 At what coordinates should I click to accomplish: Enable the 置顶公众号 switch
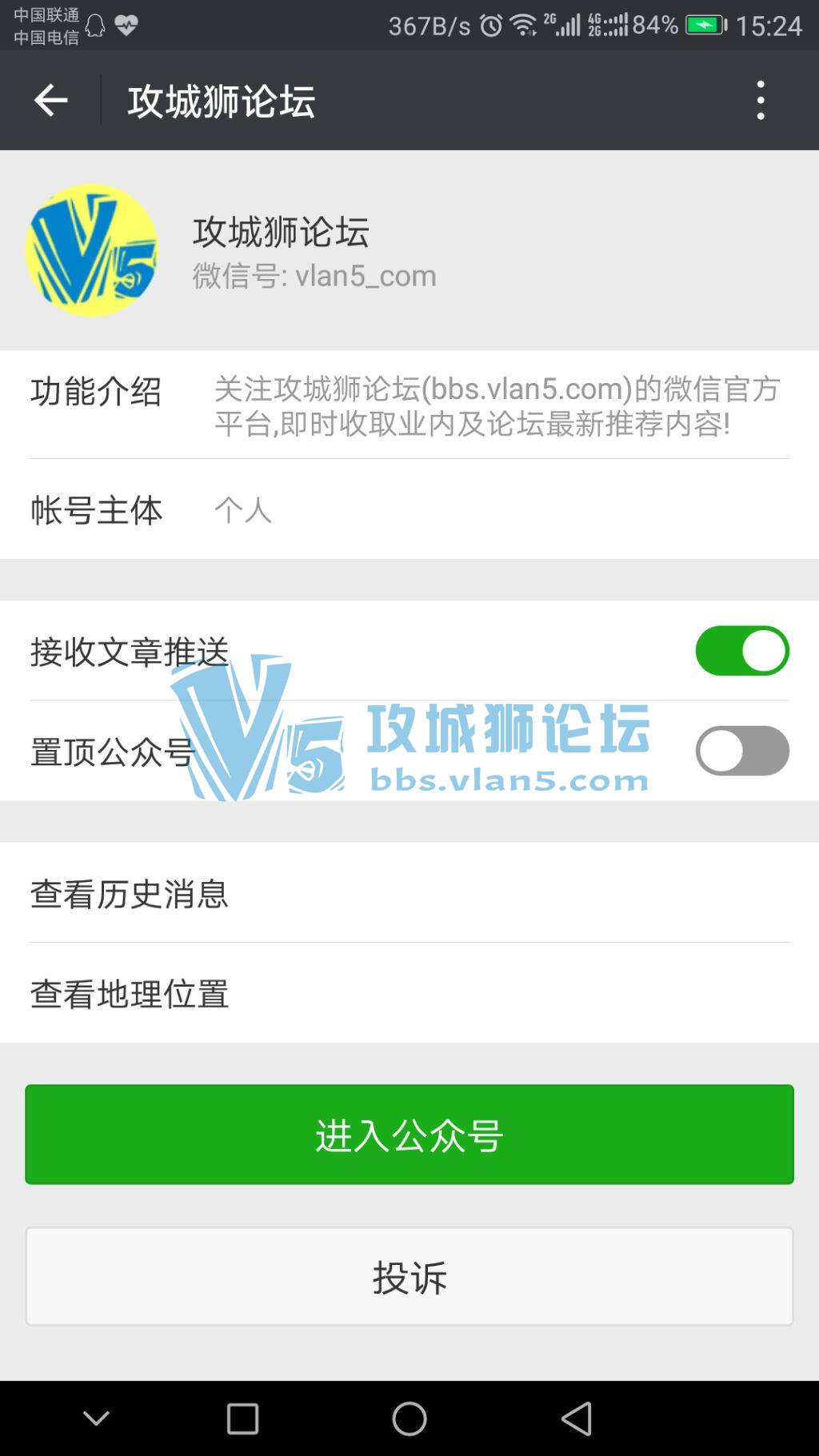point(741,751)
